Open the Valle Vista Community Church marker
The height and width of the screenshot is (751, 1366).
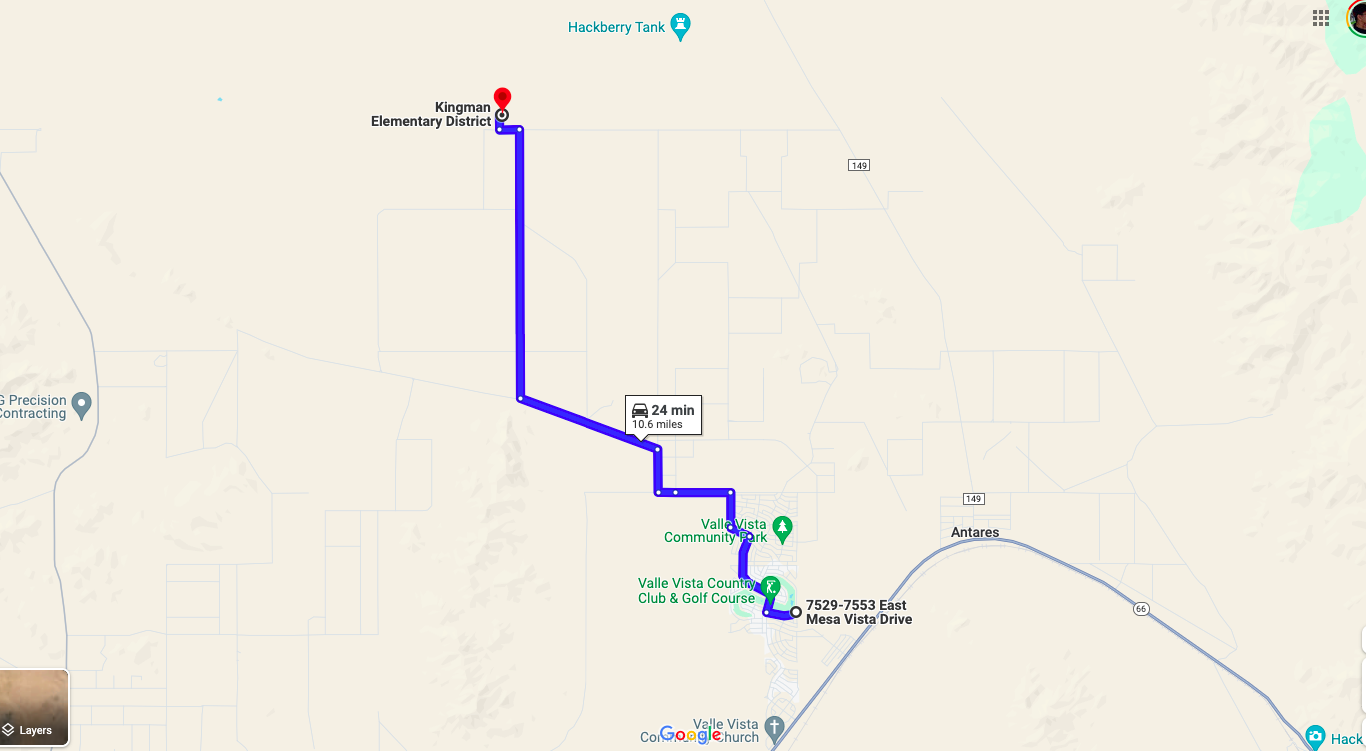[x=774, y=727]
